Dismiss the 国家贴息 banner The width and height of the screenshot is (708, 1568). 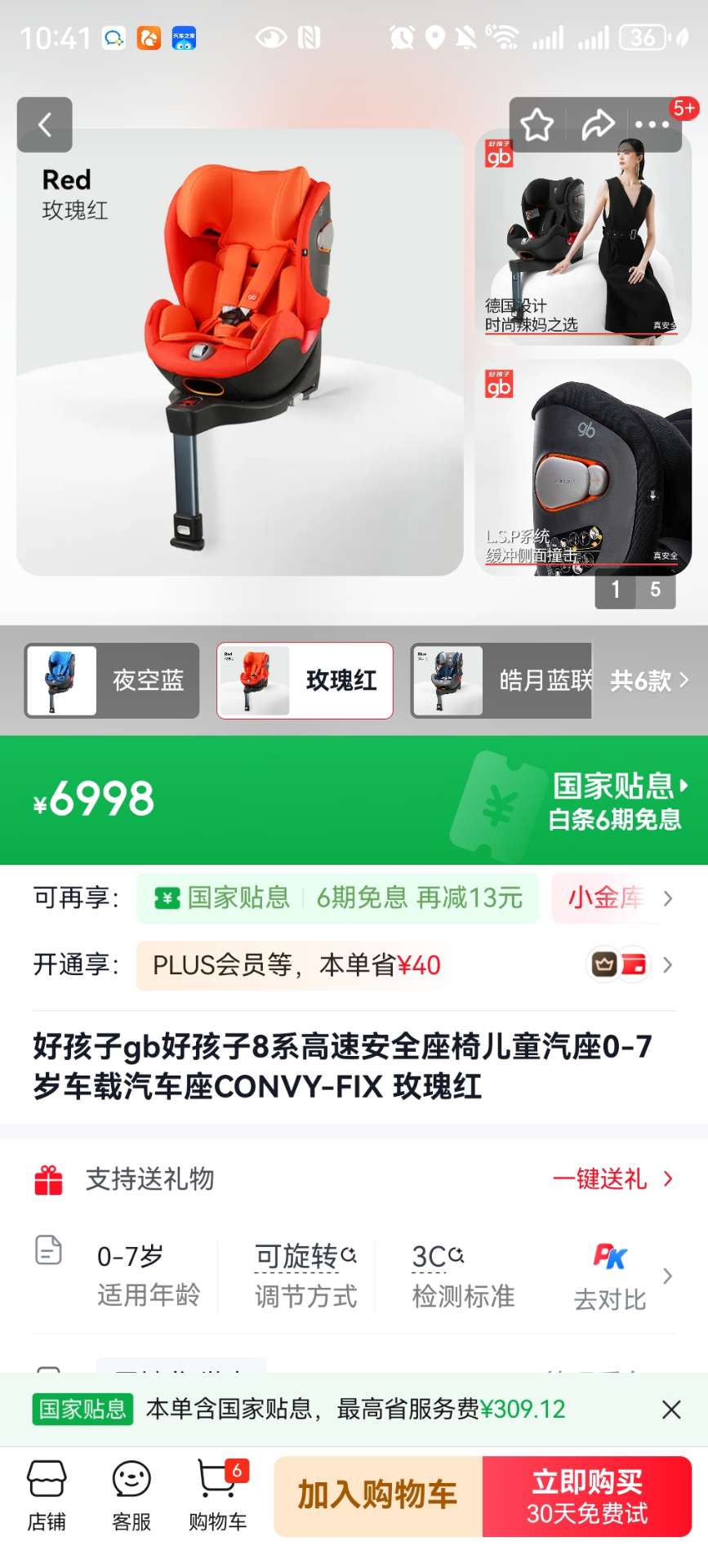click(671, 1410)
